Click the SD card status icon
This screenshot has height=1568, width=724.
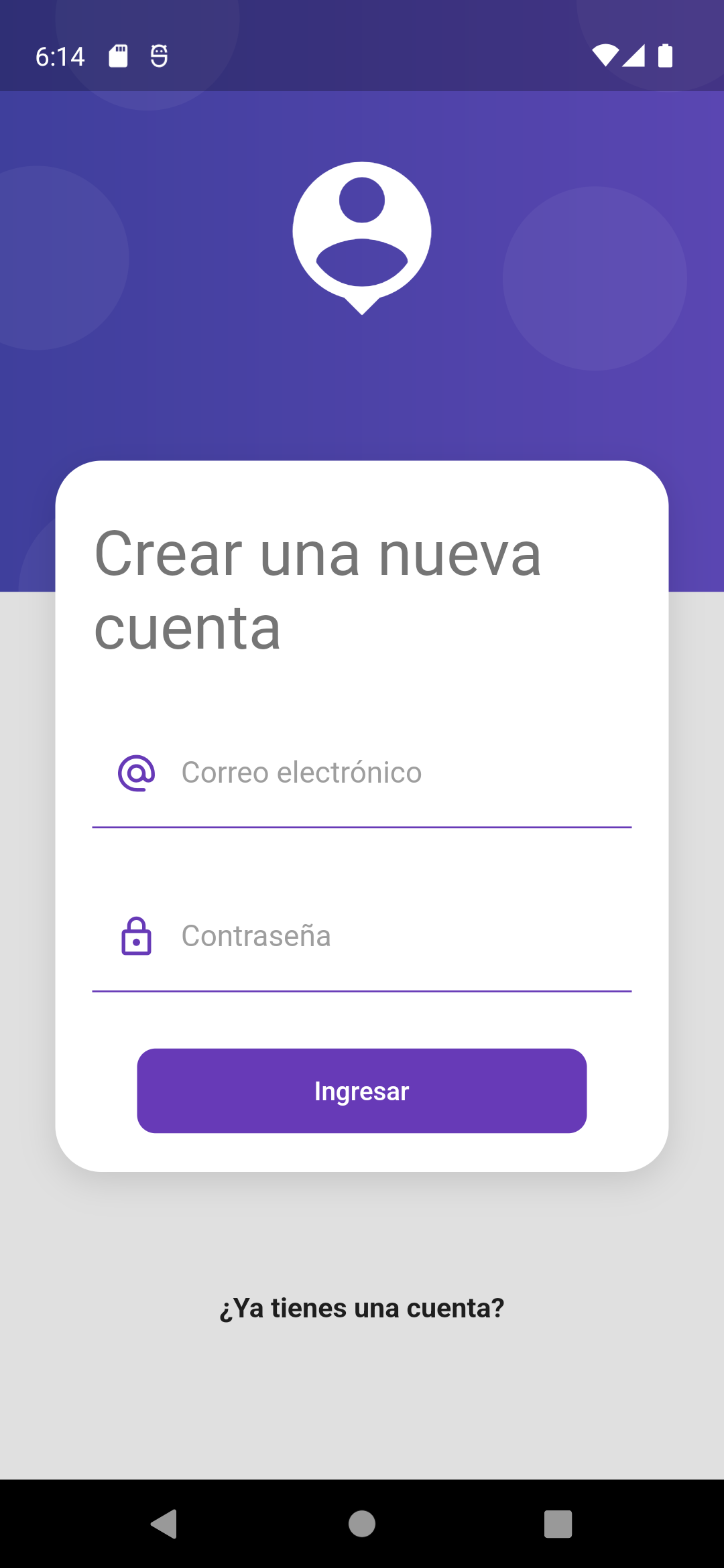point(119,56)
